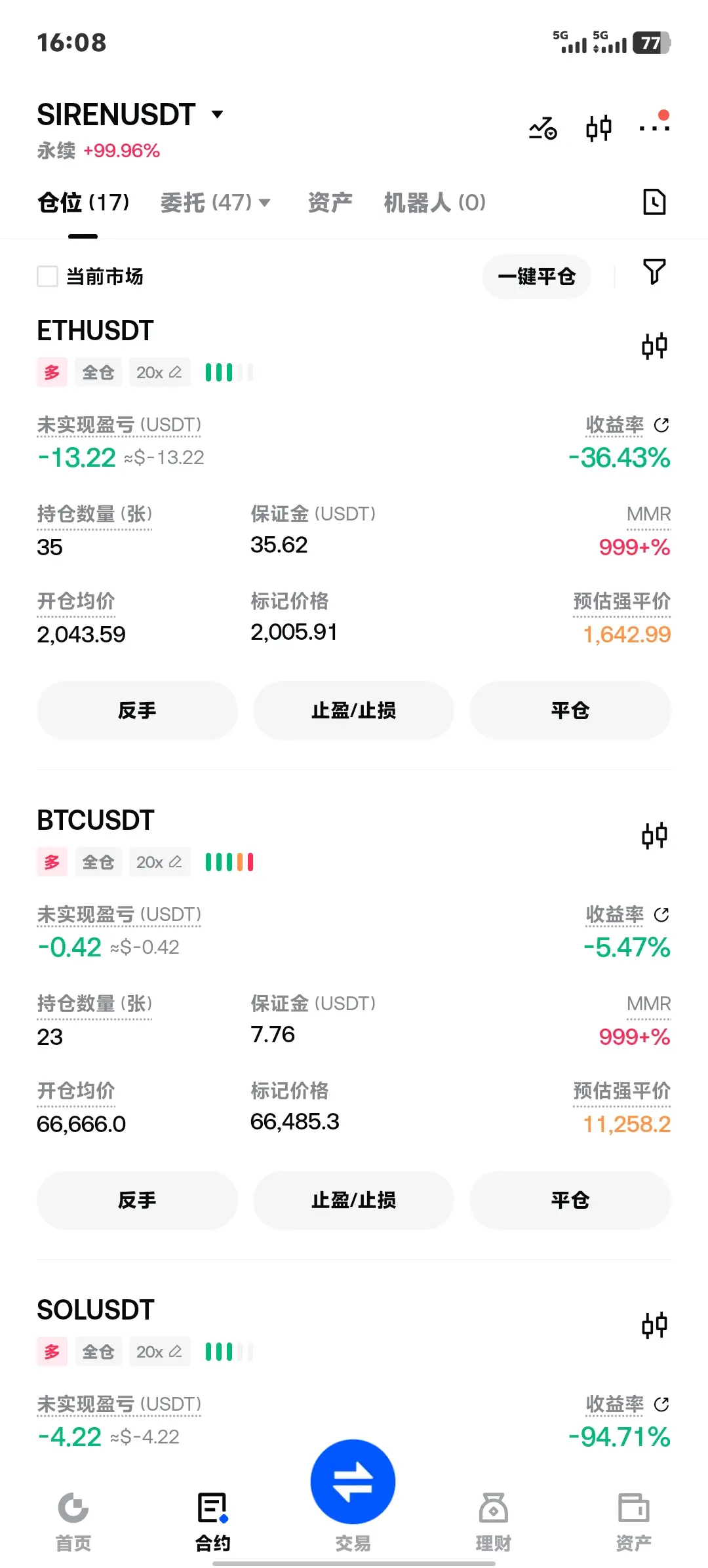Open the positions filter funnel
Image resolution: width=708 pixels, height=1568 pixels.
[654, 271]
